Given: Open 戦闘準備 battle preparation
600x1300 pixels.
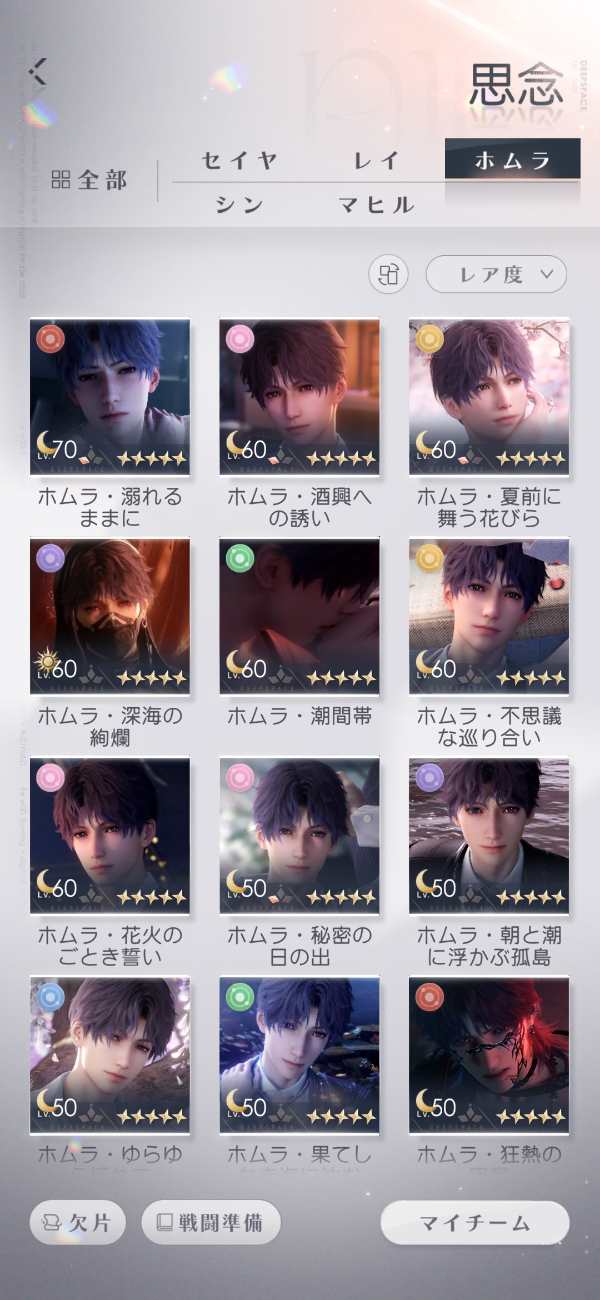Looking at the screenshot, I should tap(211, 1223).
